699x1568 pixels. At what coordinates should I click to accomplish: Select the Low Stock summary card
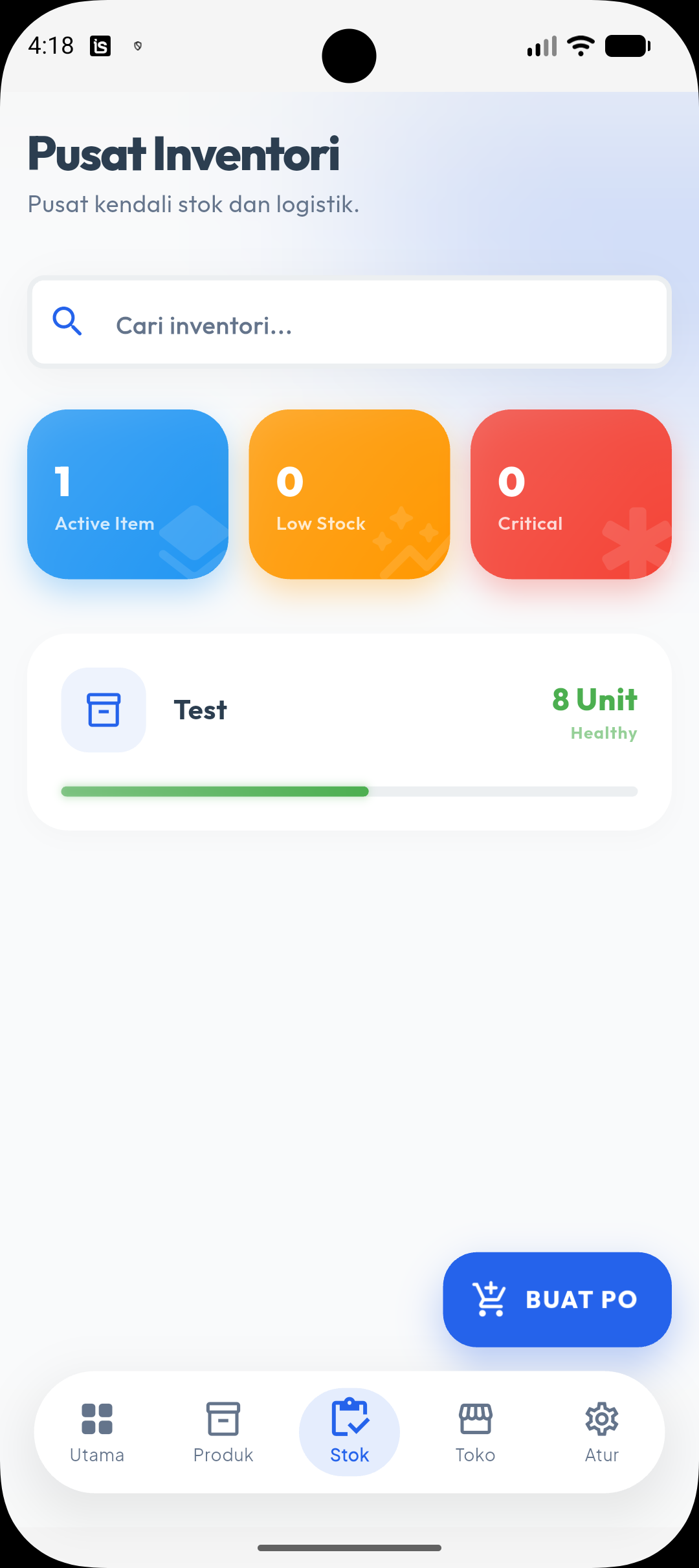tap(349, 494)
